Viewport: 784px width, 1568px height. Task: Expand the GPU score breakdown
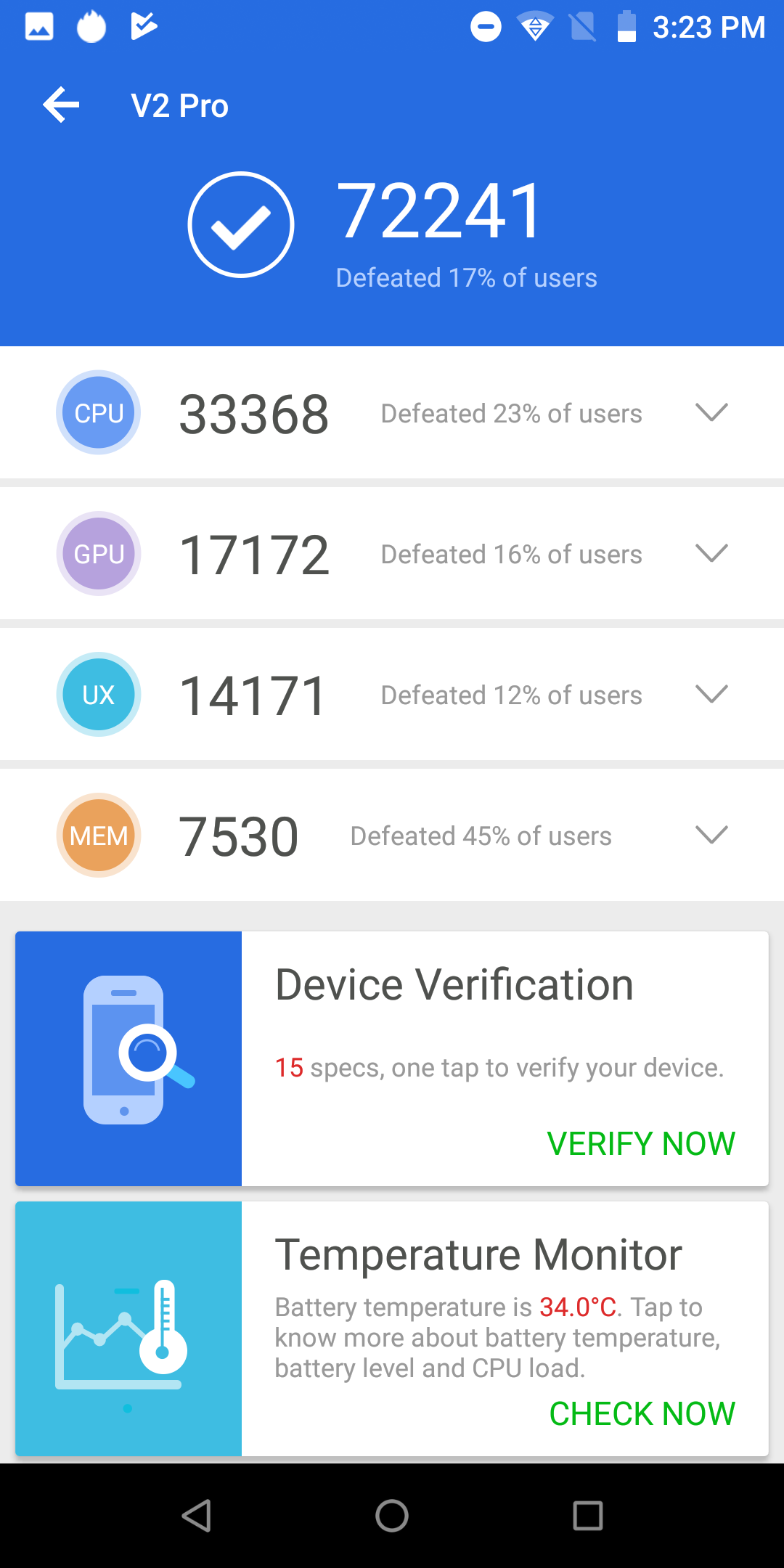(711, 553)
